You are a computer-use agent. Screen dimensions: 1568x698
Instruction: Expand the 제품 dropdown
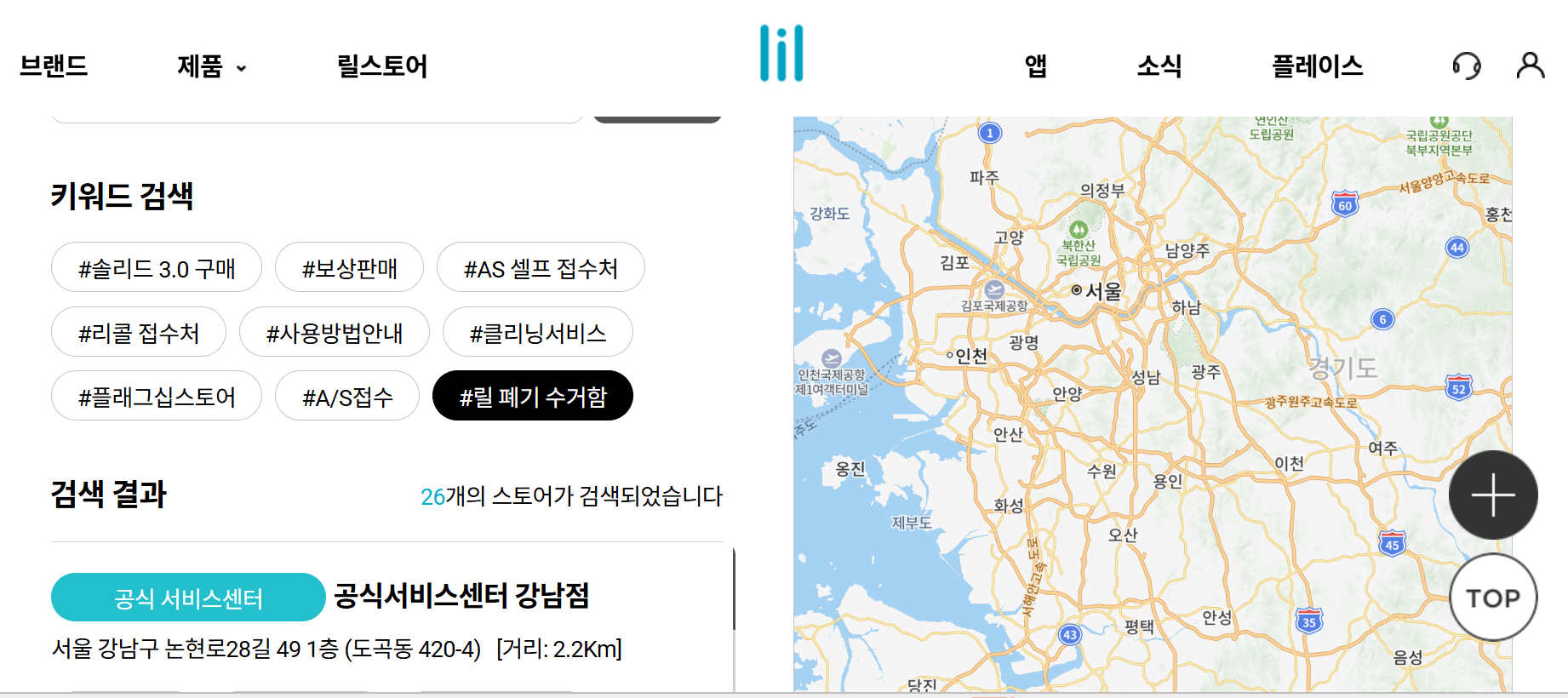pos(211,66)
